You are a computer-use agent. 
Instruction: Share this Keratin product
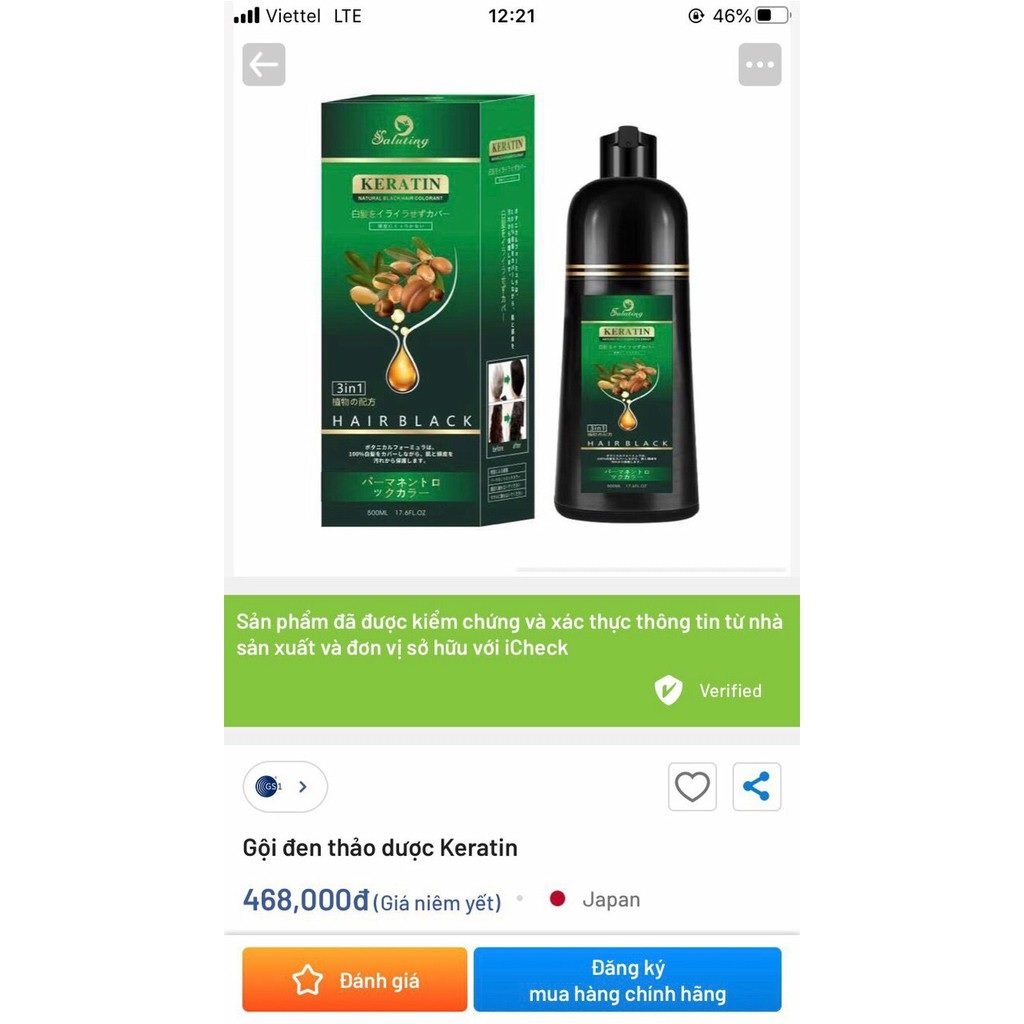tap(757, 787)
